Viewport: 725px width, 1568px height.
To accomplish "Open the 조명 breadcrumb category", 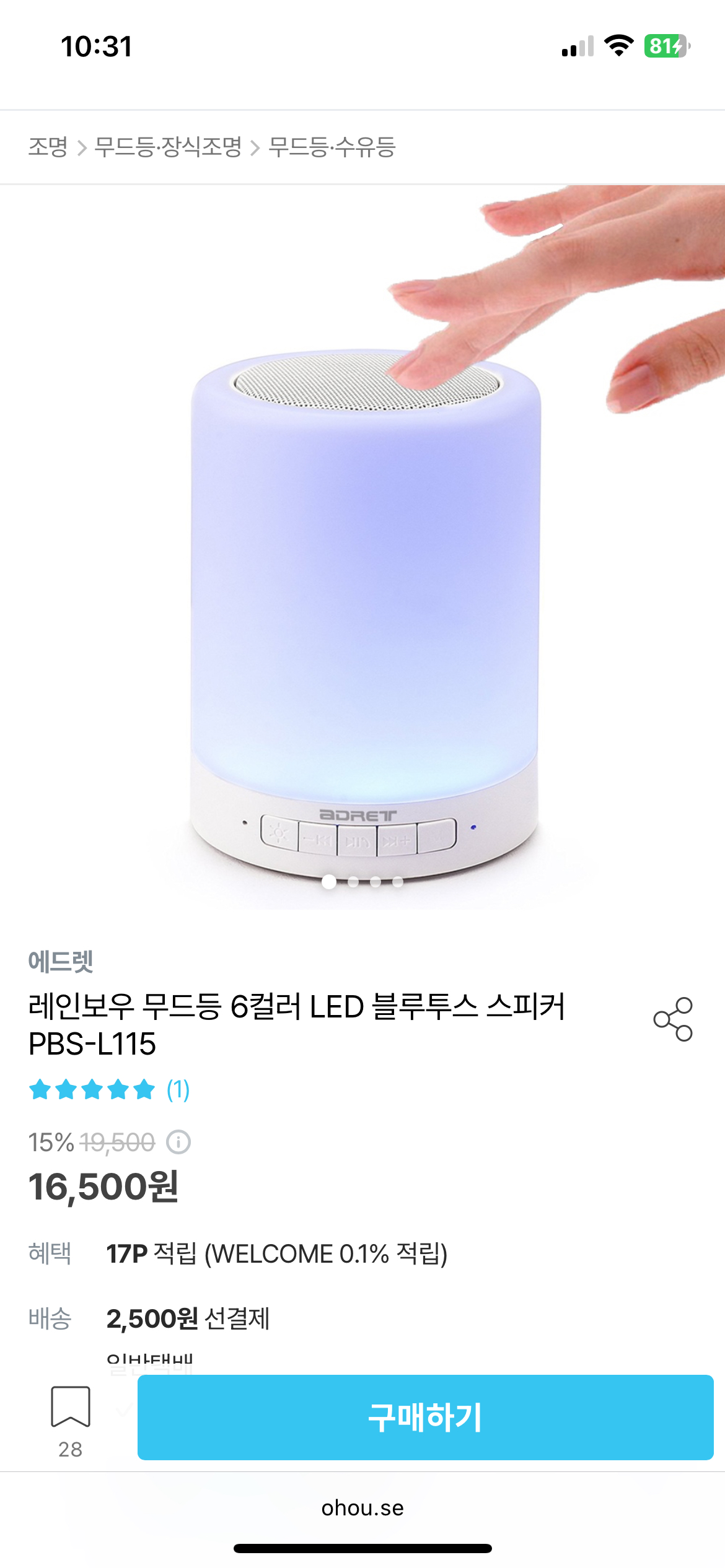I will [48, 147].
